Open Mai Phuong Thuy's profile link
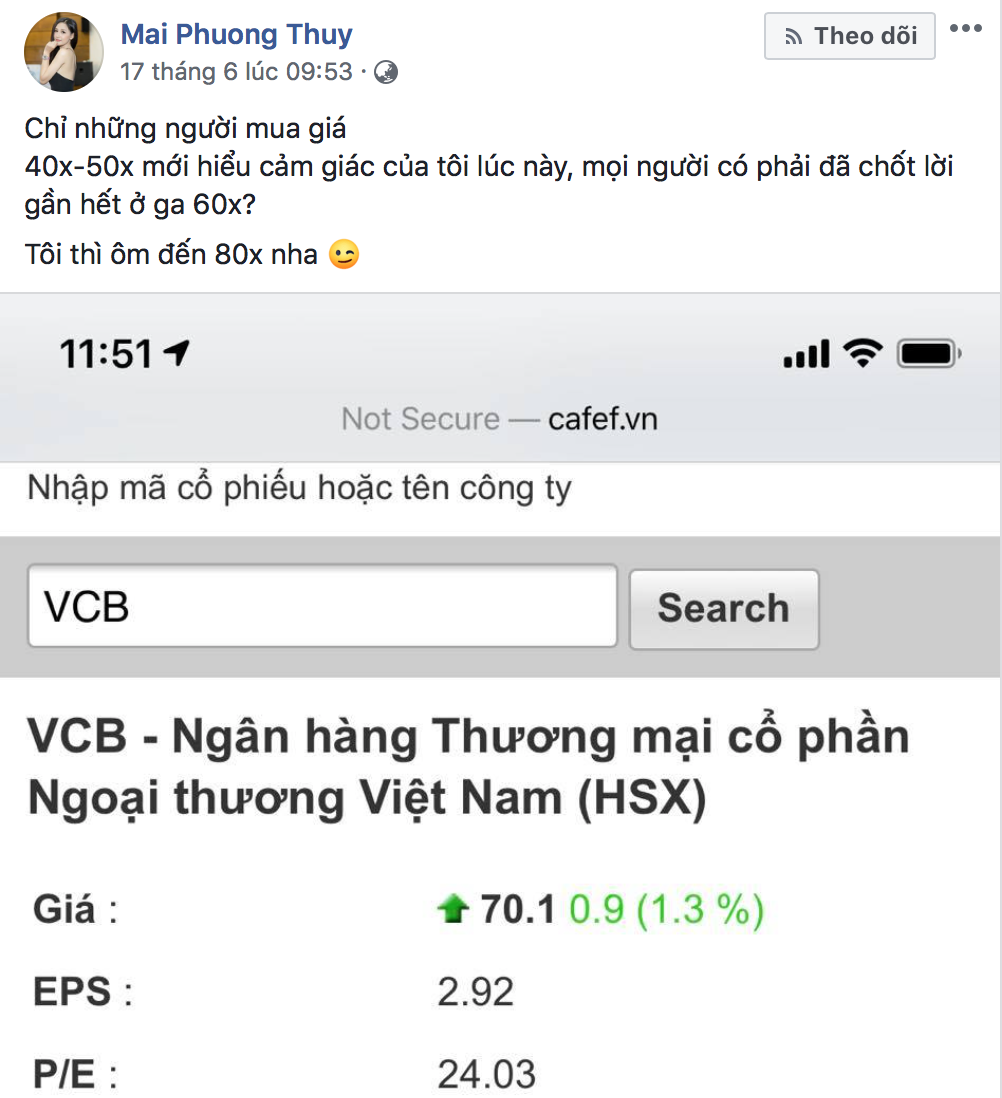Screen dimensions: 1002x1098 click(x=236, y=33)
